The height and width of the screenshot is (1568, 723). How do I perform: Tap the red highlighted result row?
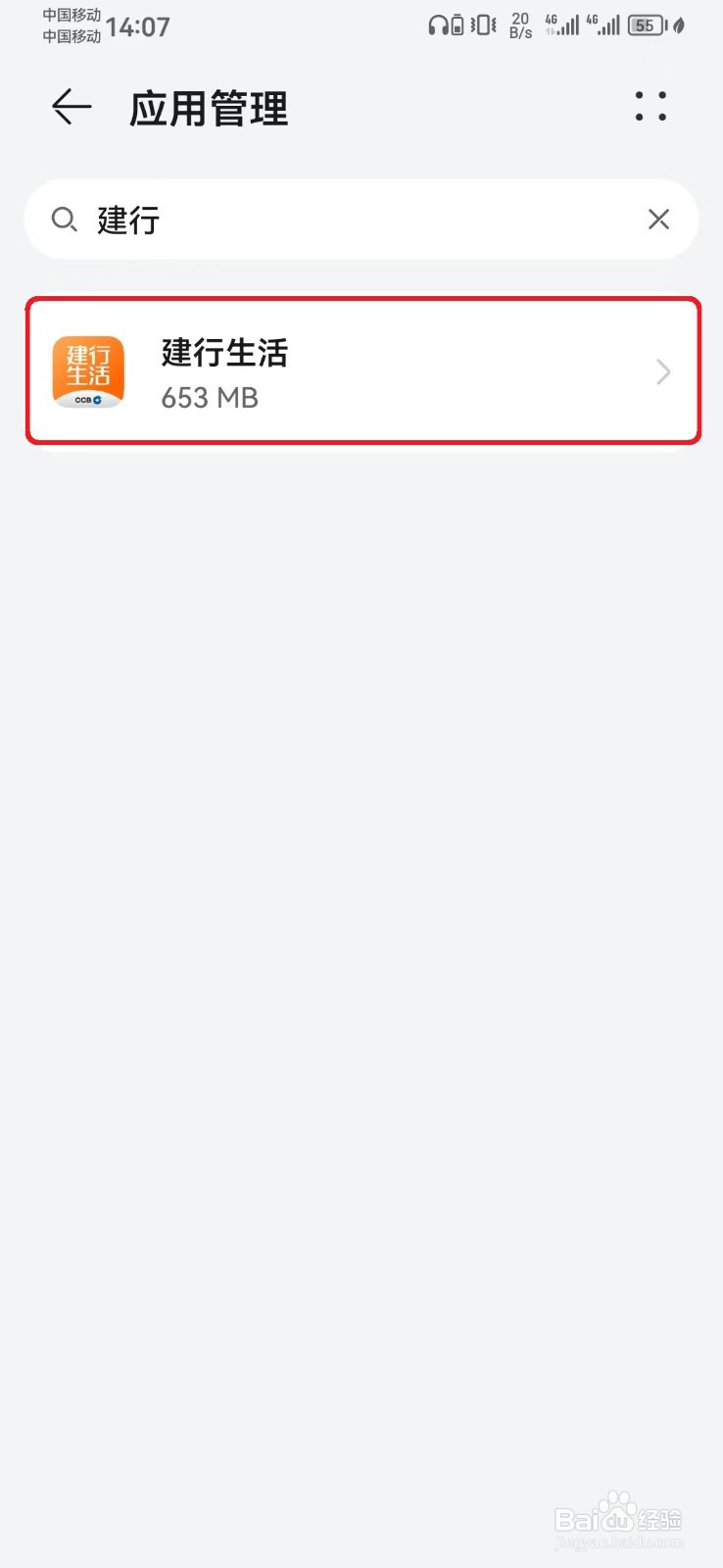(x=361, y=372)
